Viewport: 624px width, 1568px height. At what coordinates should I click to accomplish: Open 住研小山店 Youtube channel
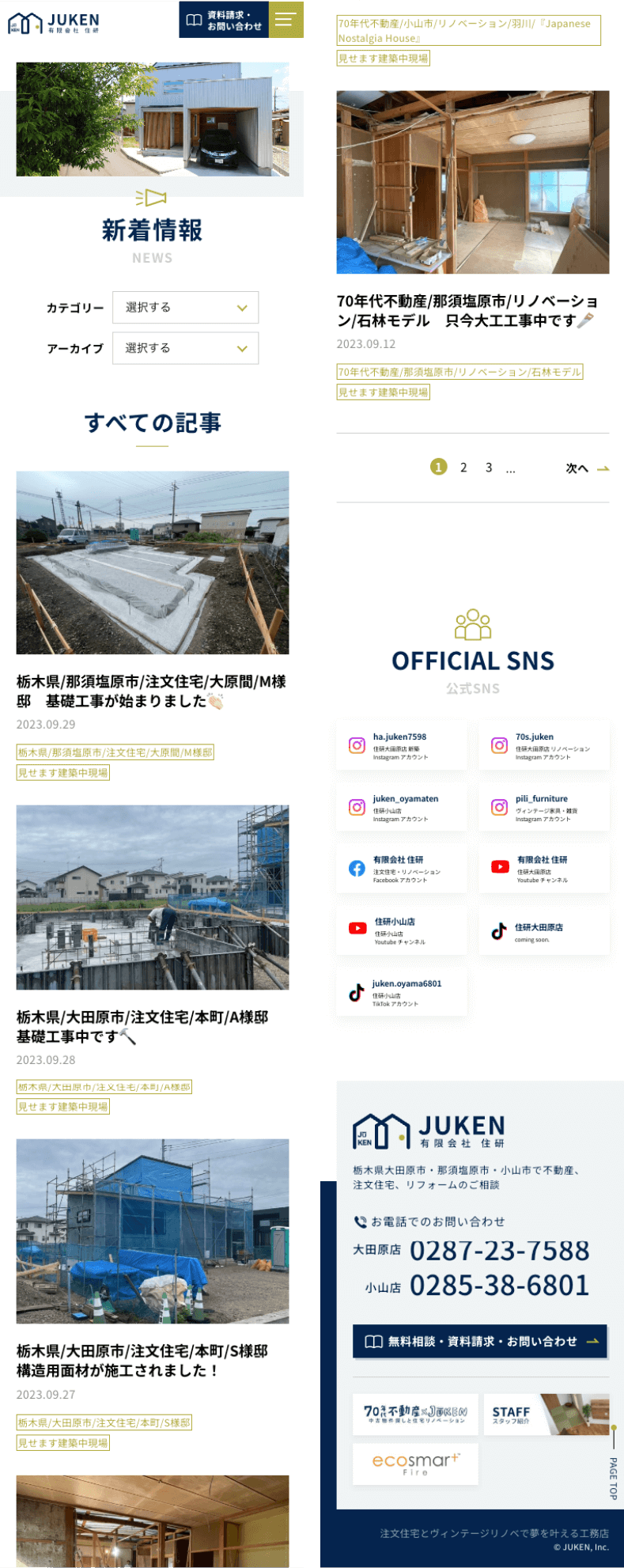(x=401, y=930)
